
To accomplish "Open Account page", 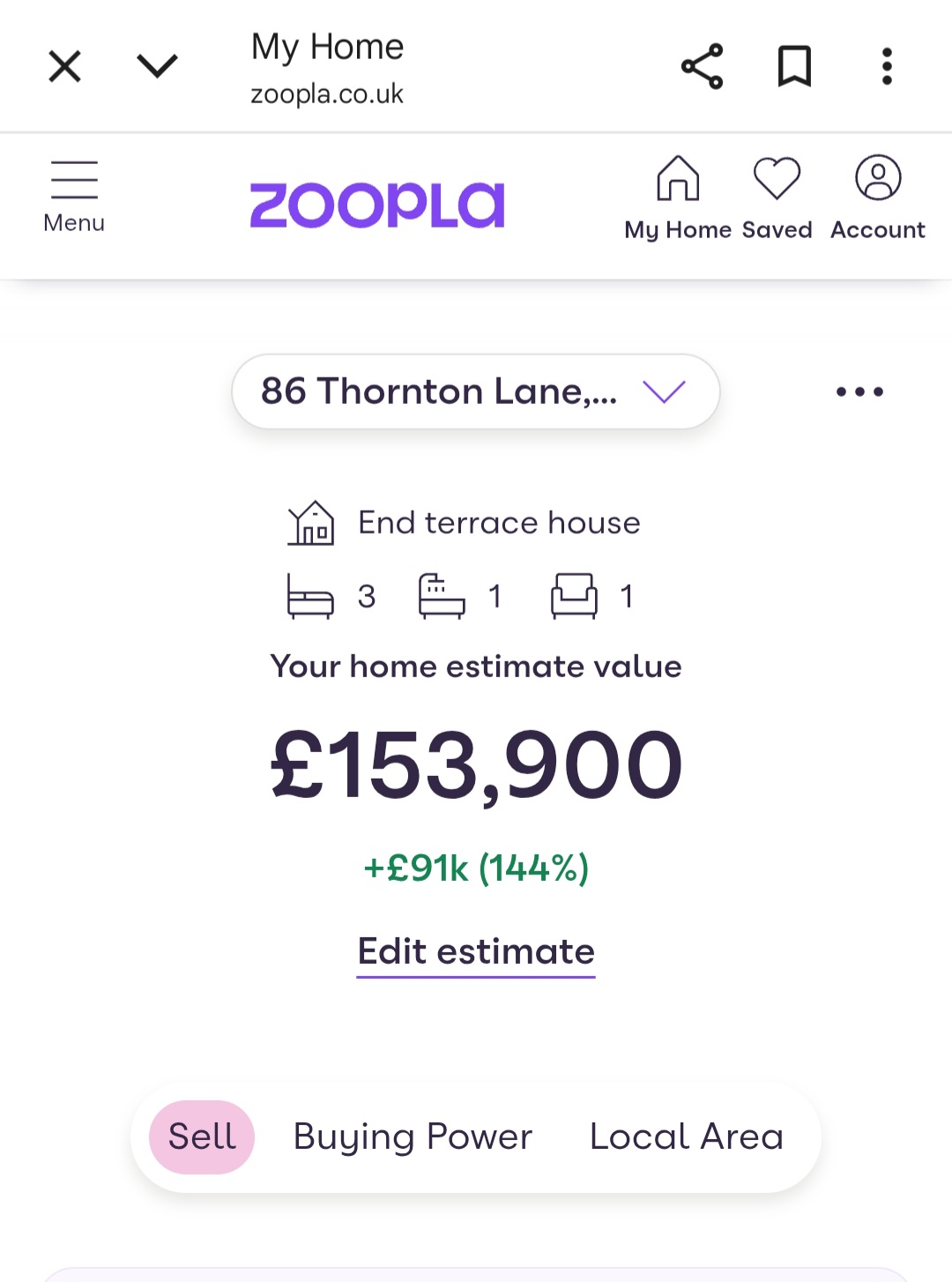I will coord(878,198).
